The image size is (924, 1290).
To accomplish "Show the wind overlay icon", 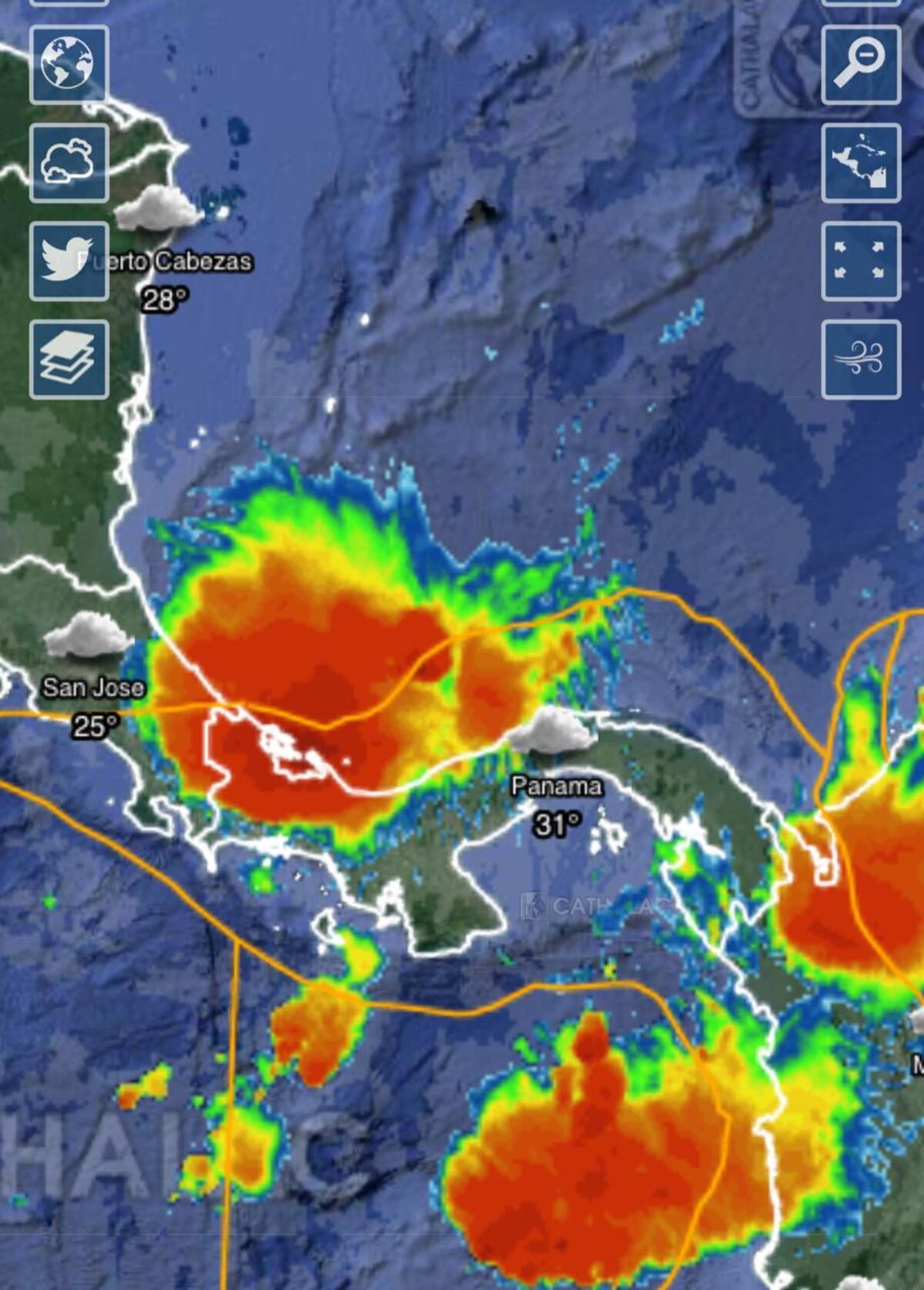I will click(862, 358).
